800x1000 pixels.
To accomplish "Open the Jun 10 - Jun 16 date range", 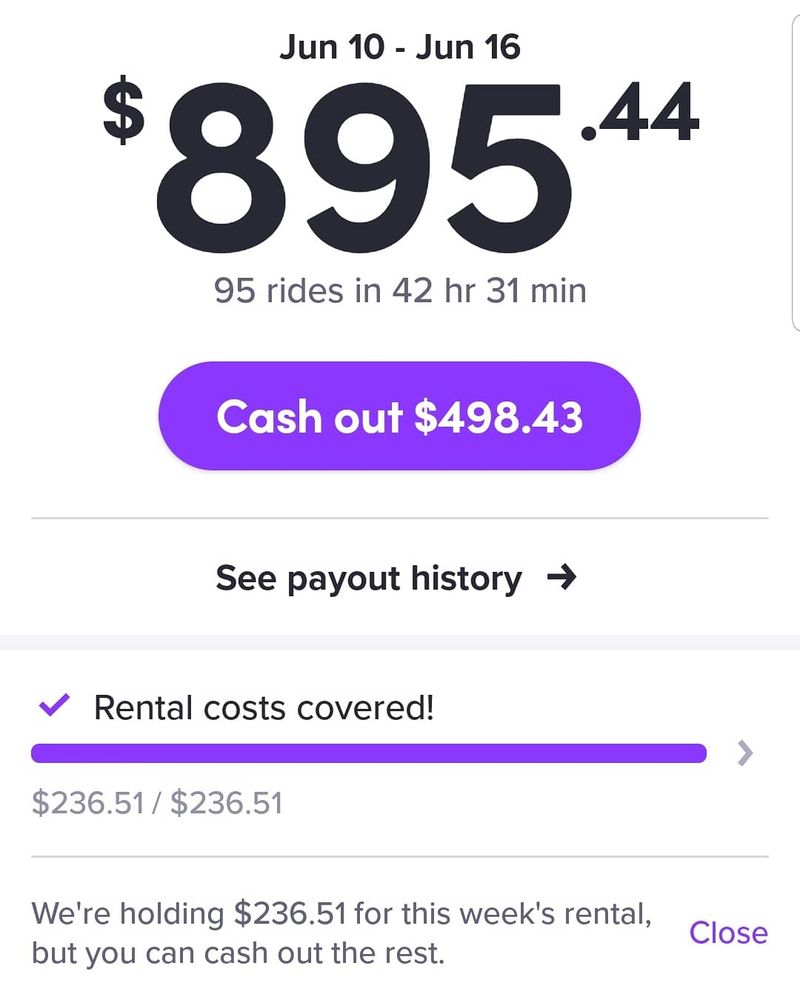I will tap(400, 45).
